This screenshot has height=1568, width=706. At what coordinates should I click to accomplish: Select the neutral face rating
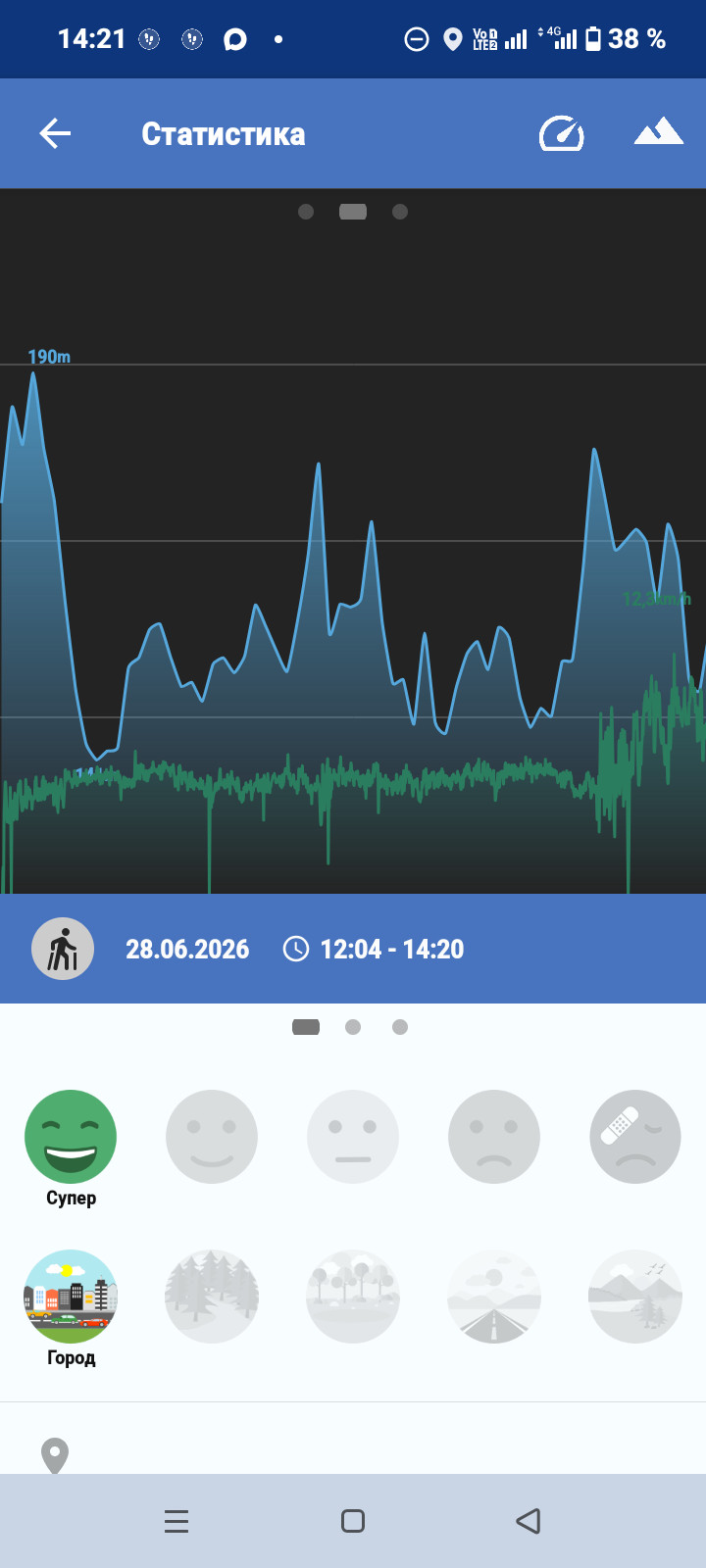353,1137
